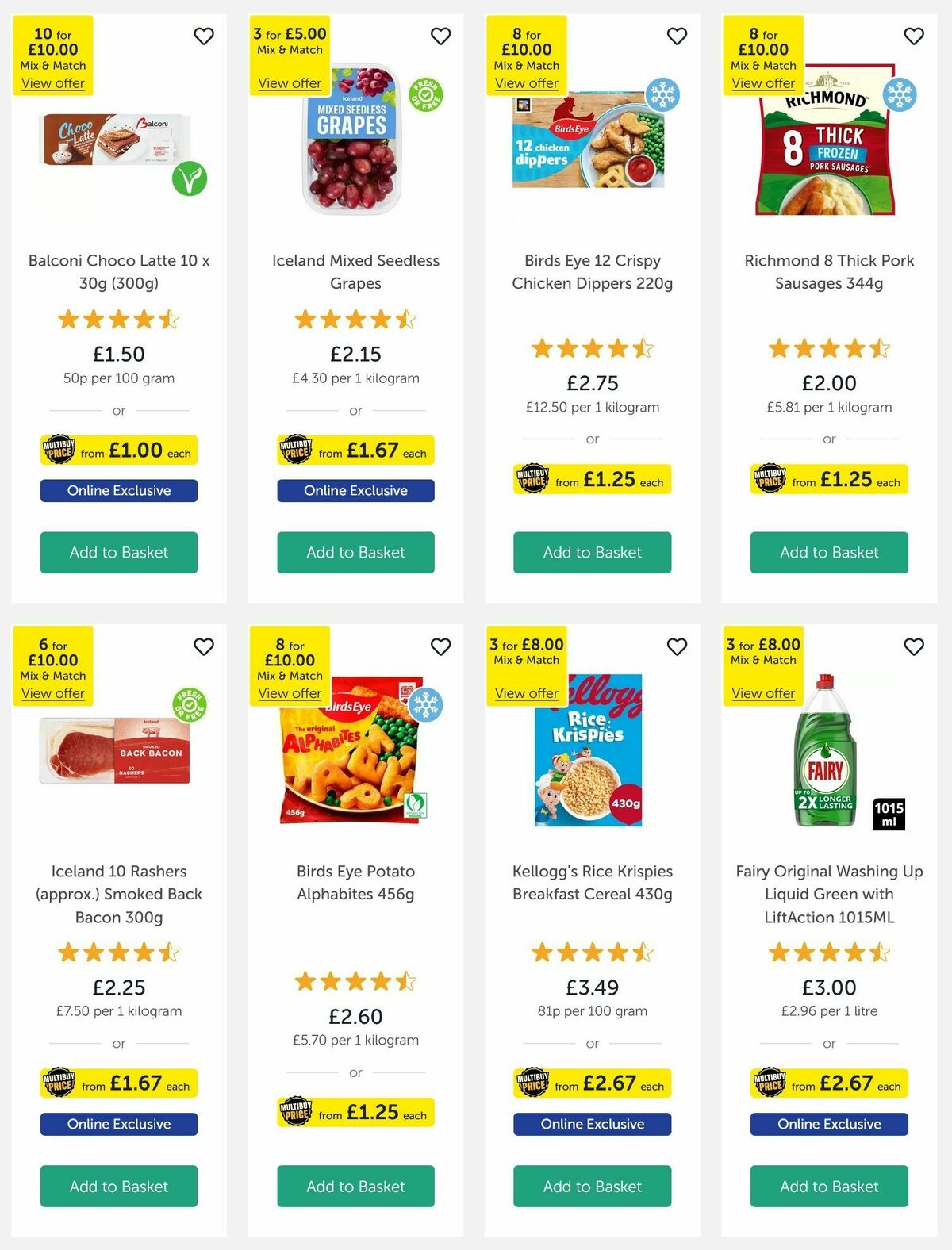Viewport: 952px width, 1250px height.
Task: Click the vegetarian leaf badge on Balconi Choco Latte
Action: coord(188,180)
